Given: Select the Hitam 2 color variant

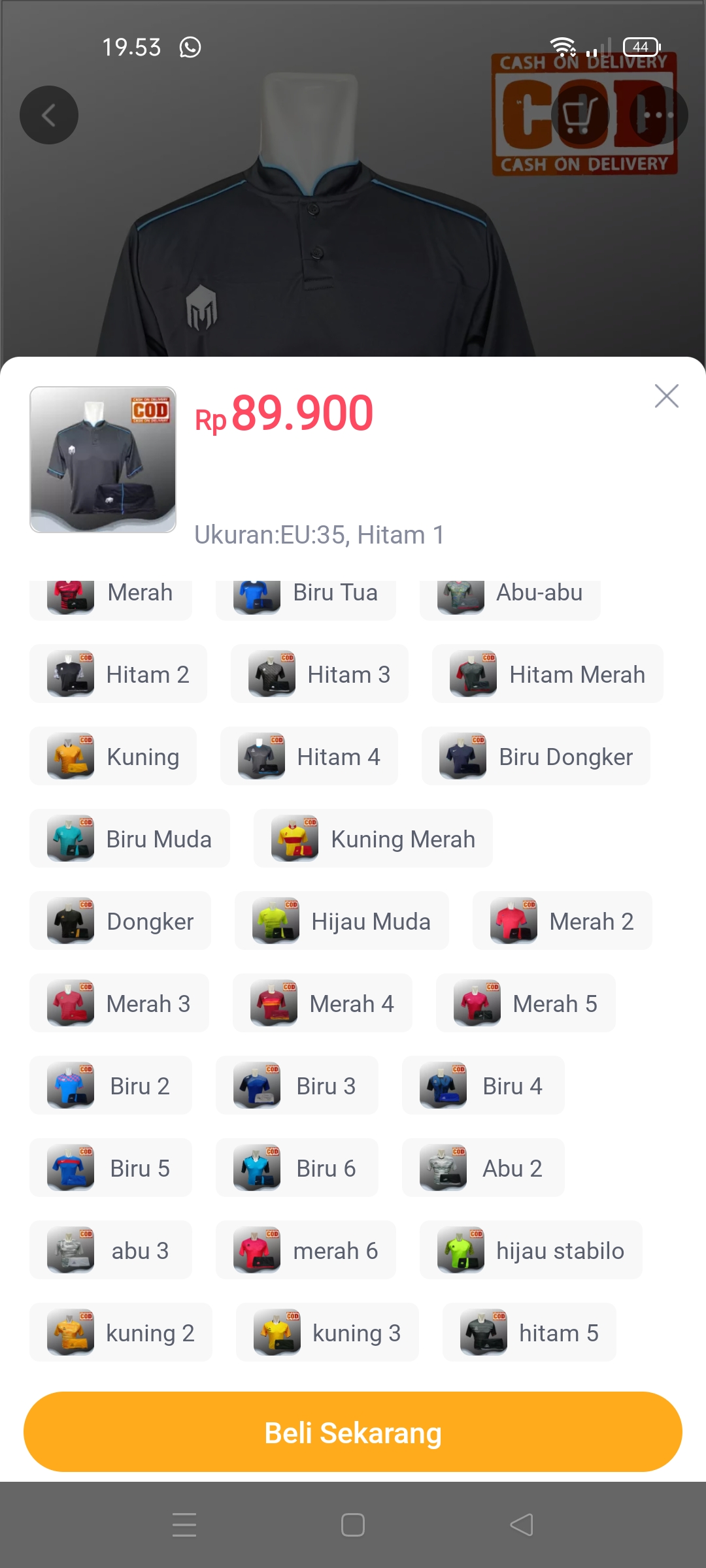Looking at the screenshot, I should (118, 674).
